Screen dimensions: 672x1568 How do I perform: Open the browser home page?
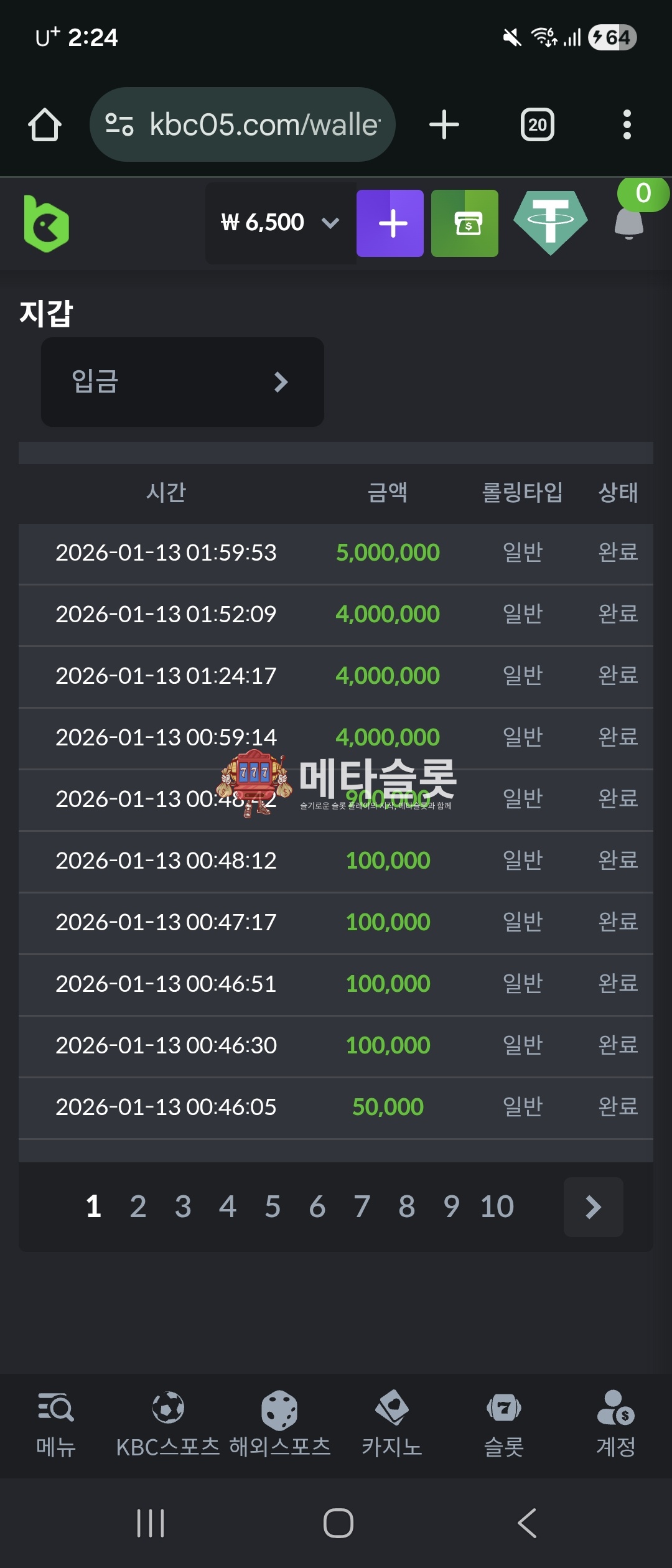click(x=45, y=124)
